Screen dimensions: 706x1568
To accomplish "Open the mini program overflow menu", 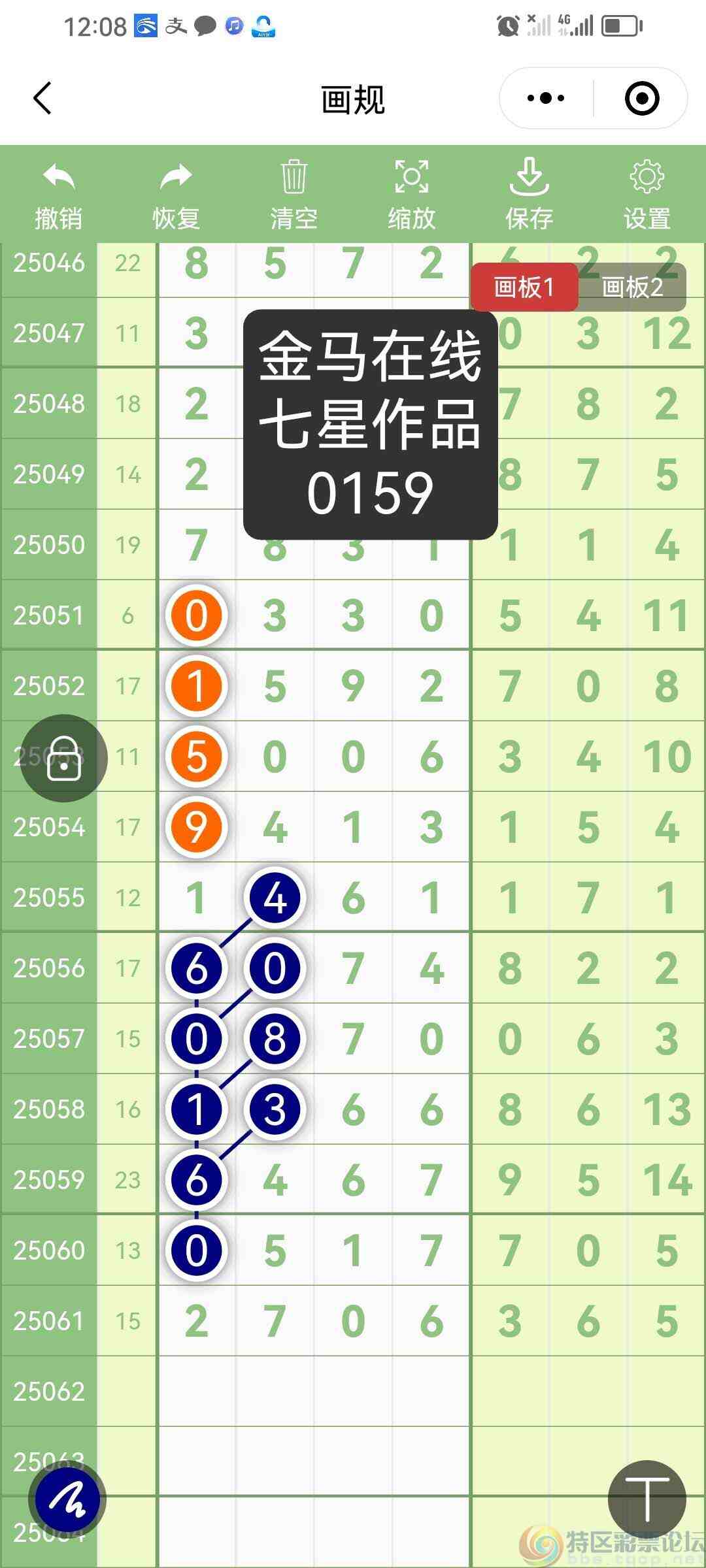I will [546, 99].
